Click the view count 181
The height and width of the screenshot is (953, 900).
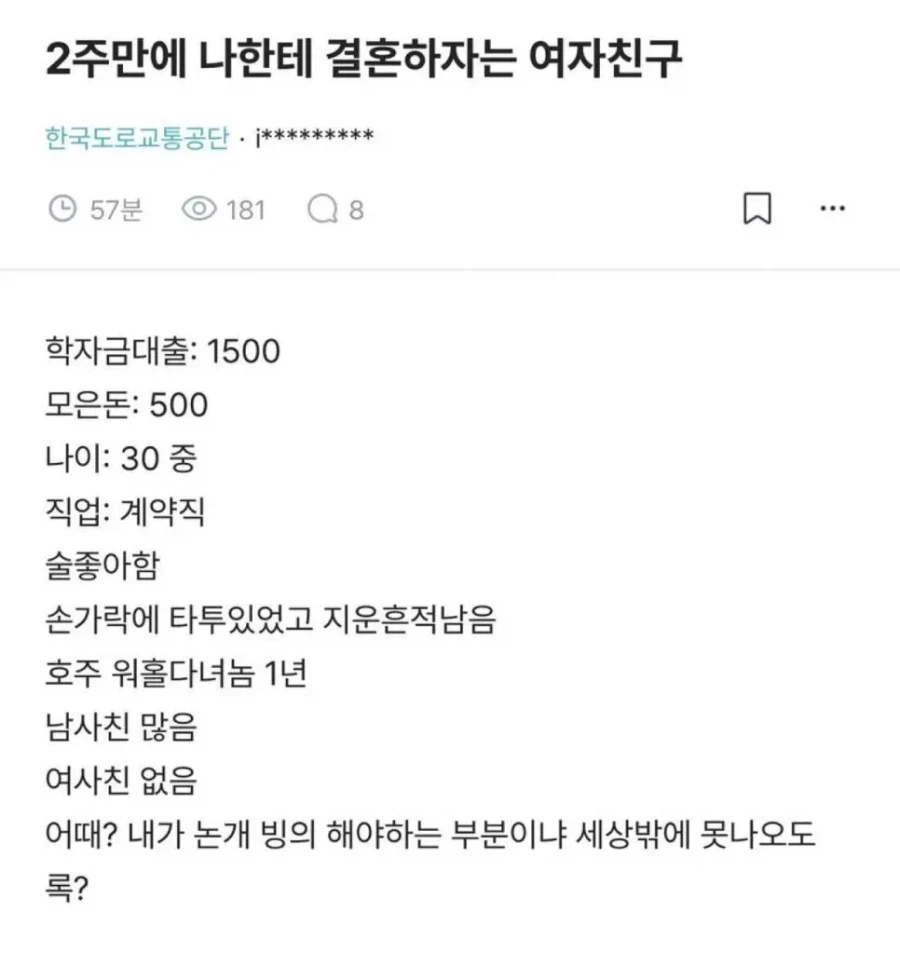[243, 209]
